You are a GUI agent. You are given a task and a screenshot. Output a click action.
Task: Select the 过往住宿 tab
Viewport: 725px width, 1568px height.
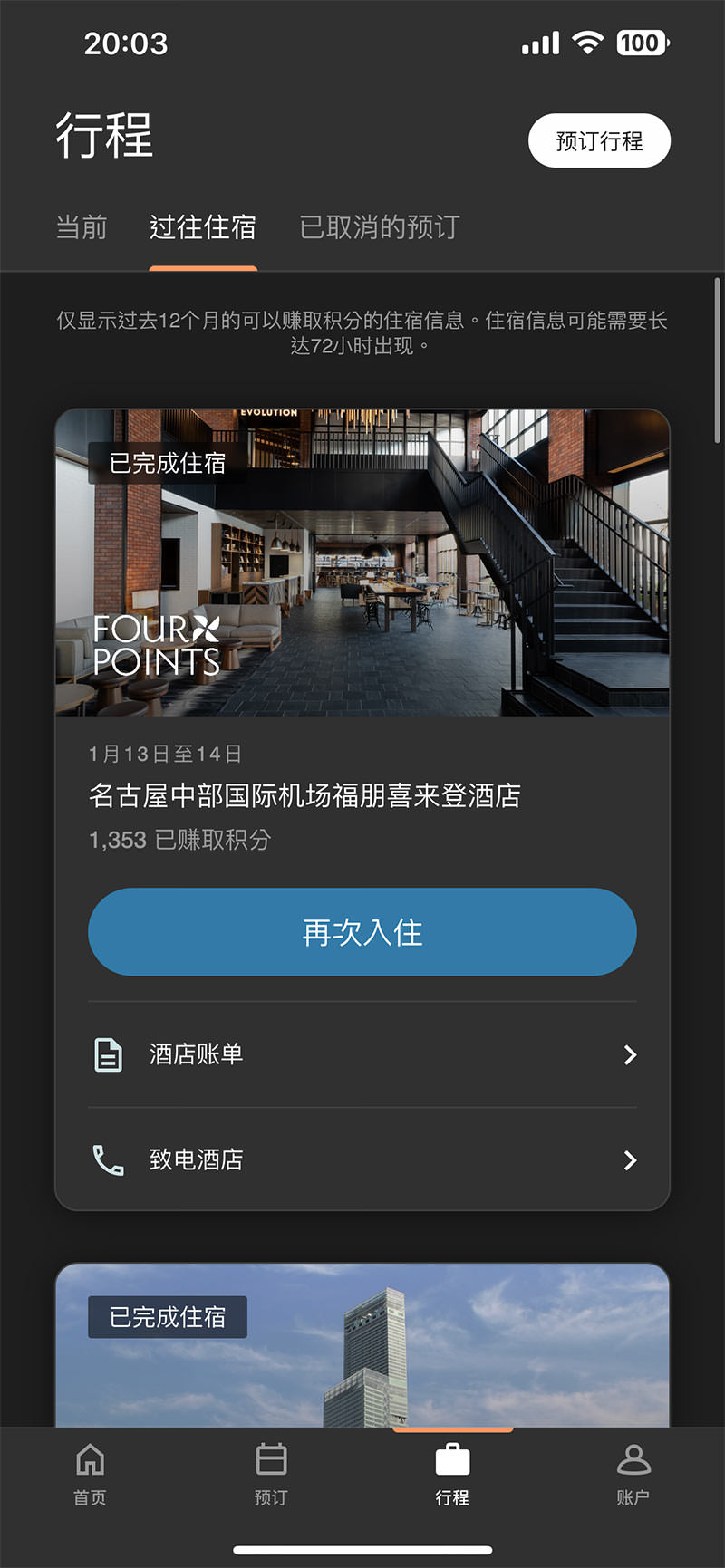[202, 229]
